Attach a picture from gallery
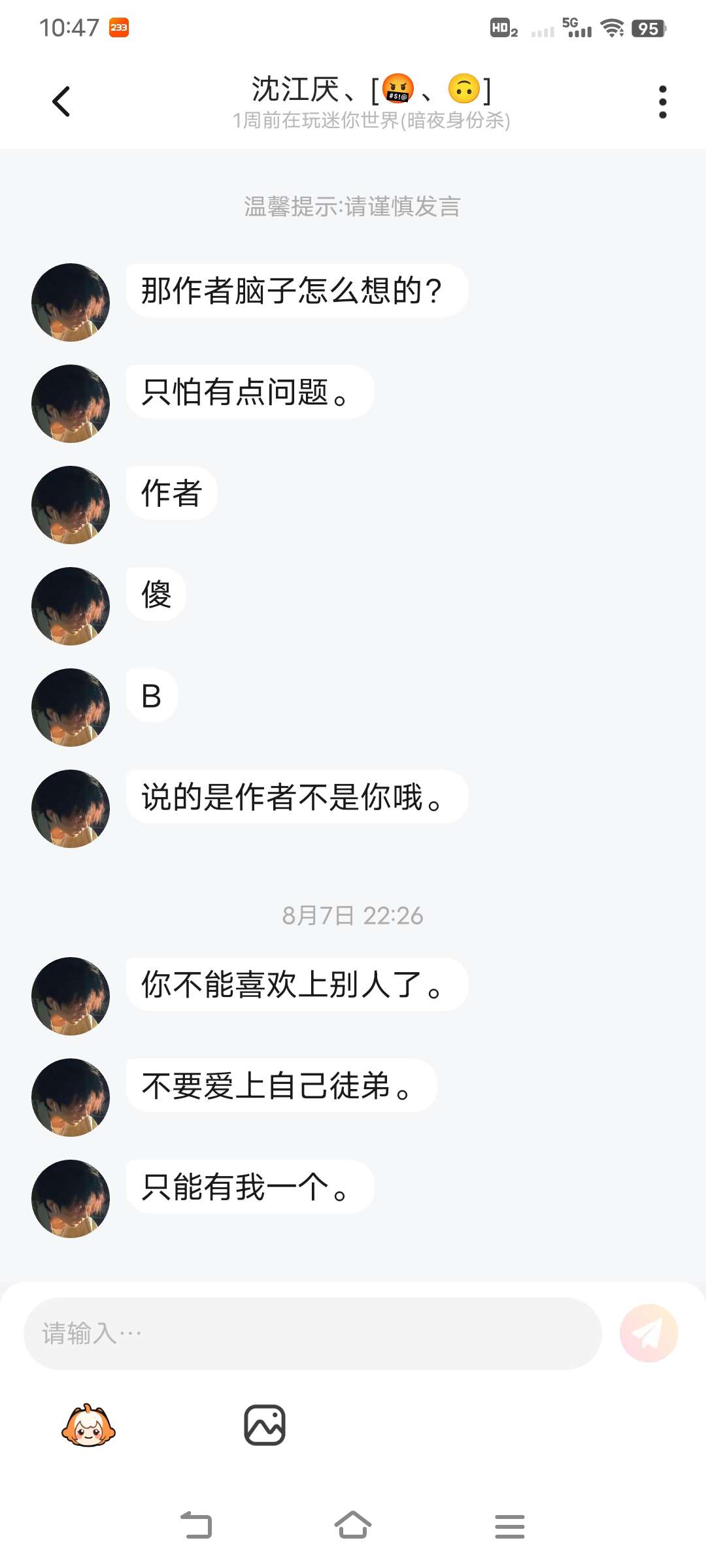The width and height of the screenshot is (706, 1568). 265,1425
